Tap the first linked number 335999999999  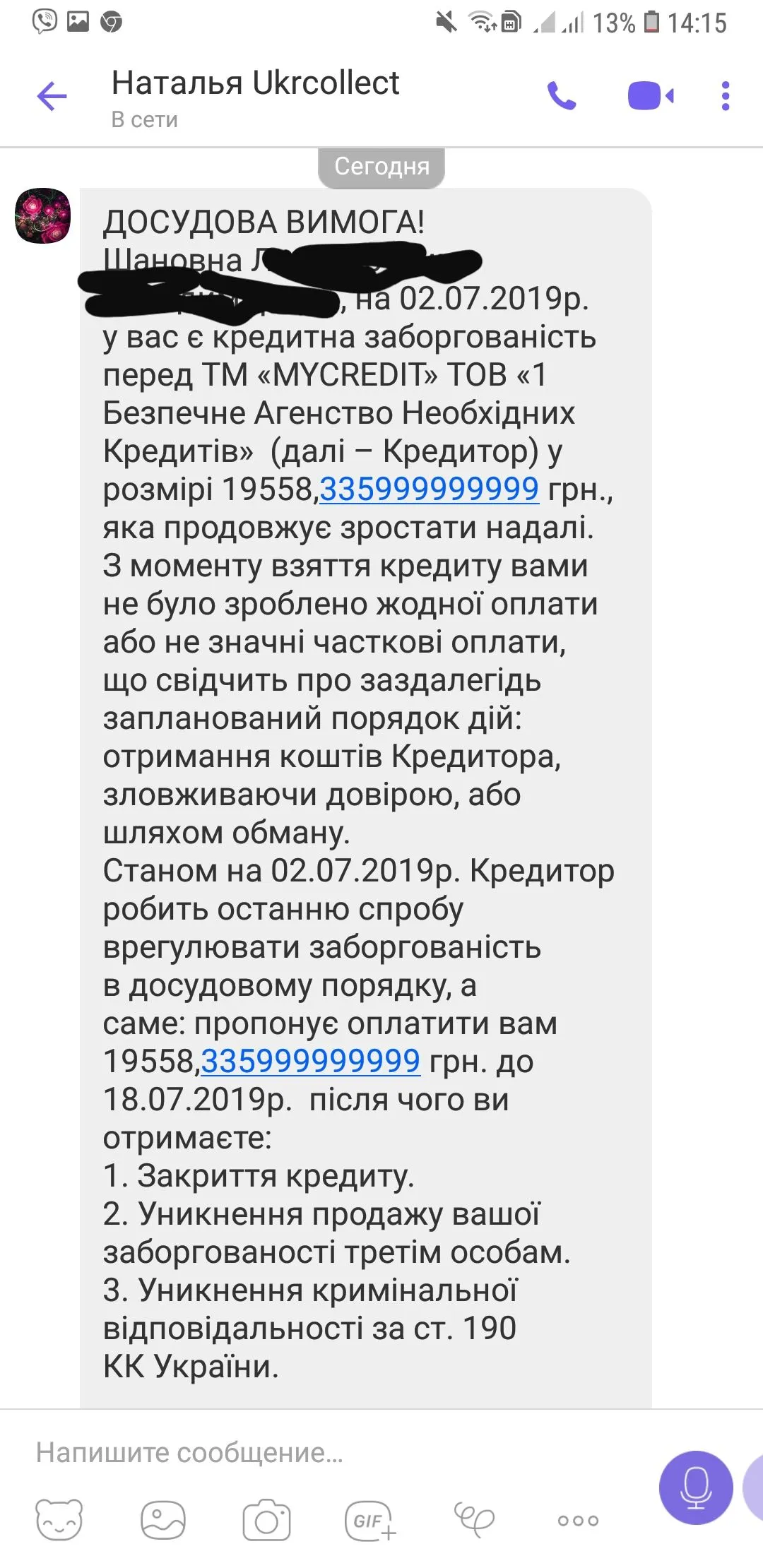[429, 489]
